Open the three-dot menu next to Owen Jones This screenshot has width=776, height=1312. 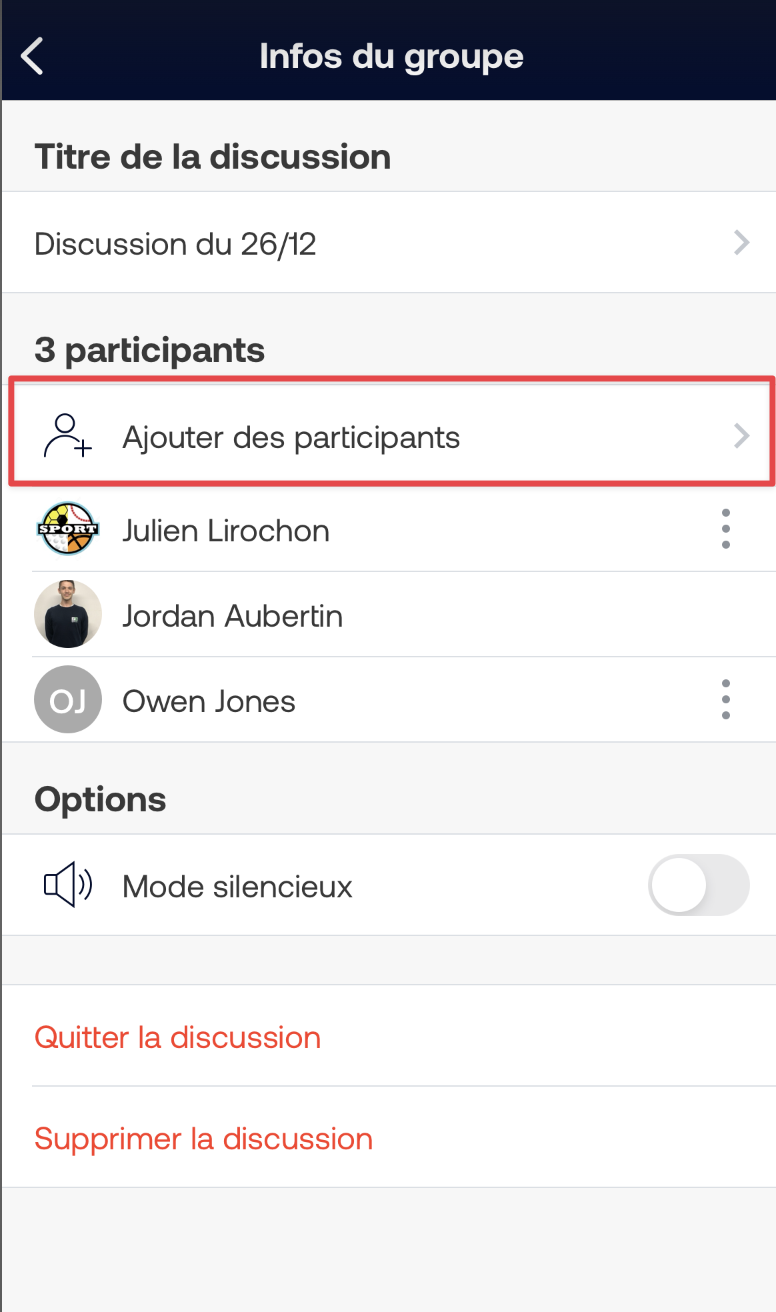point(726,700)
